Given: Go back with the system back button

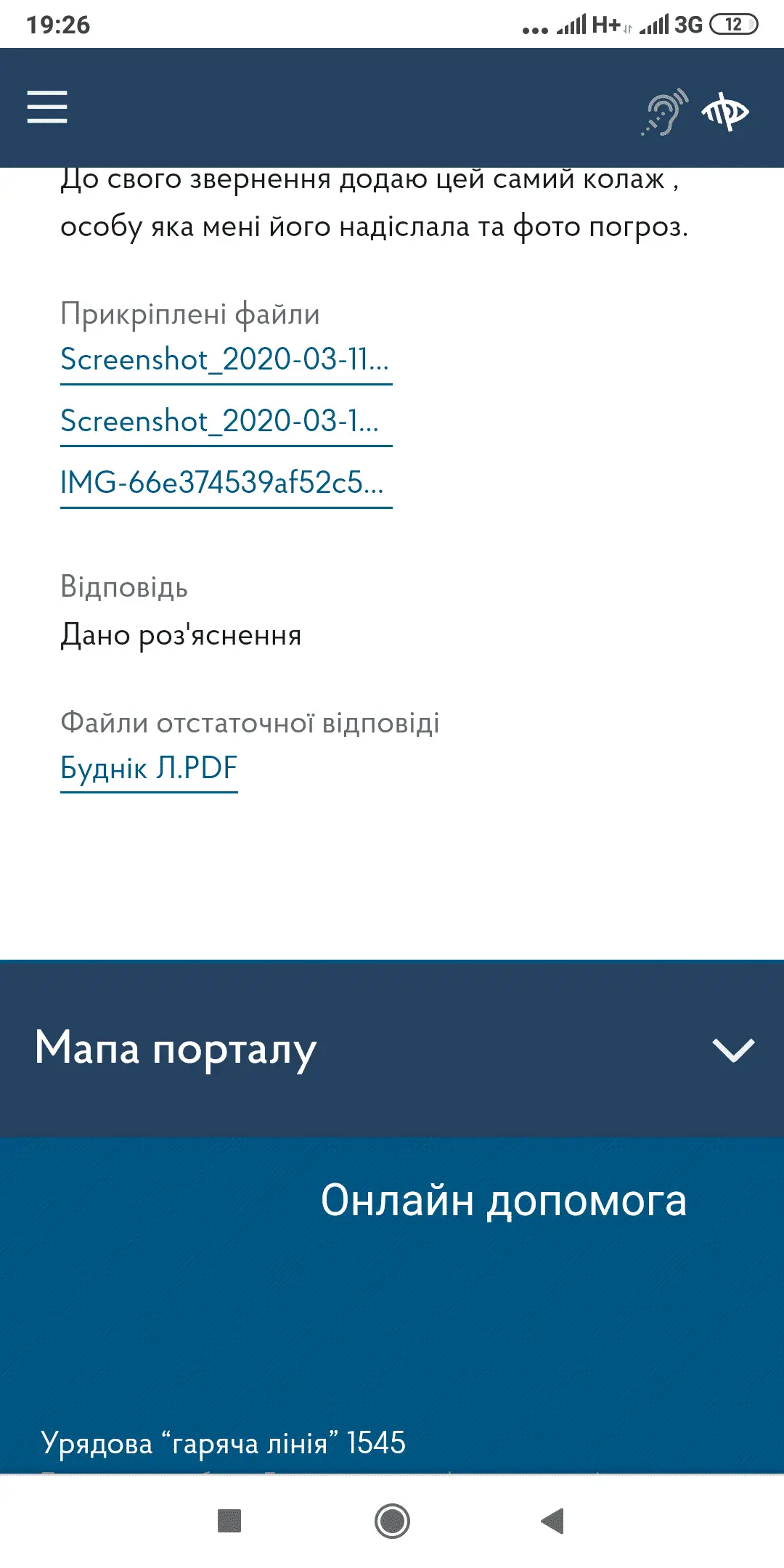Looking at the screenshot, I should tap(552, 1521).
